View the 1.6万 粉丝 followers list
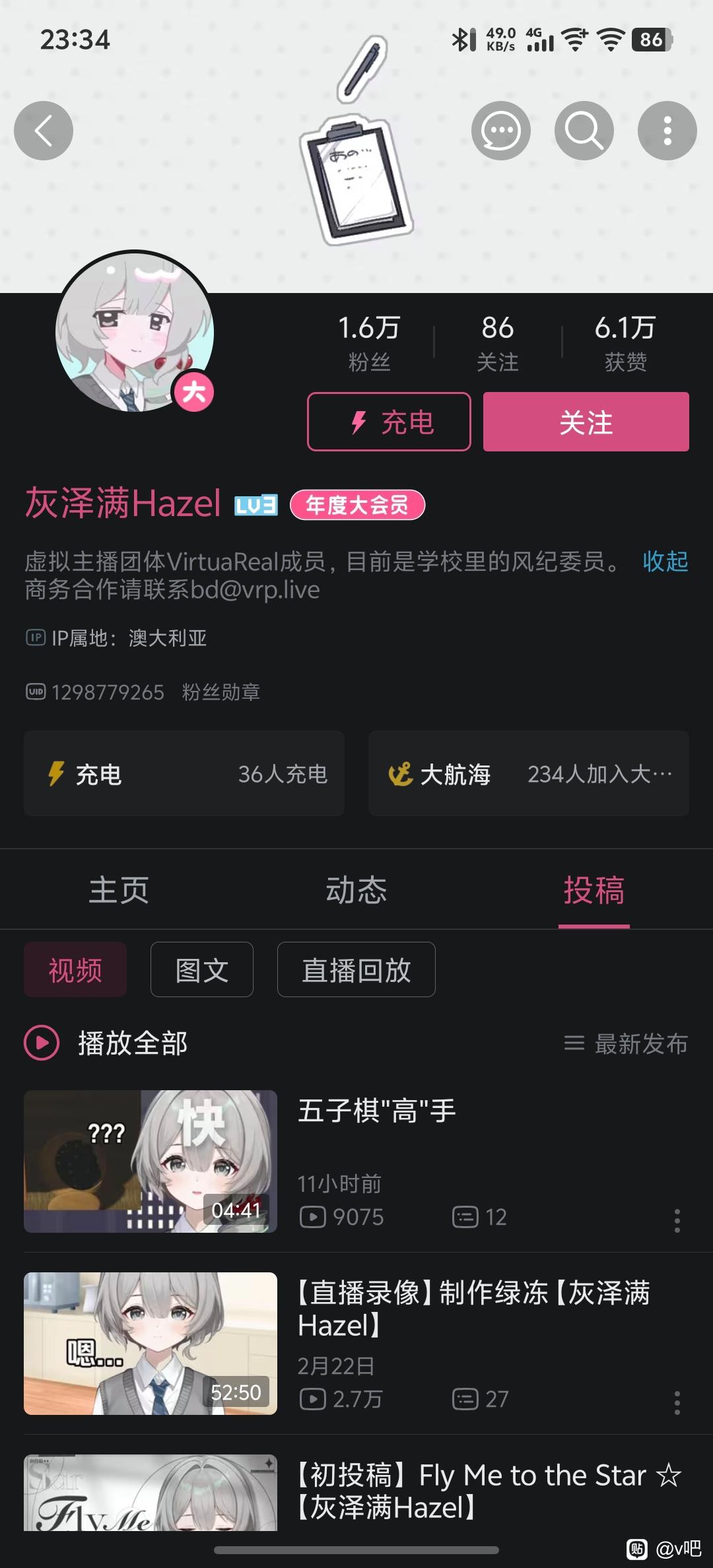Screen dimensions: 713x1568 [x=369, y=343]
